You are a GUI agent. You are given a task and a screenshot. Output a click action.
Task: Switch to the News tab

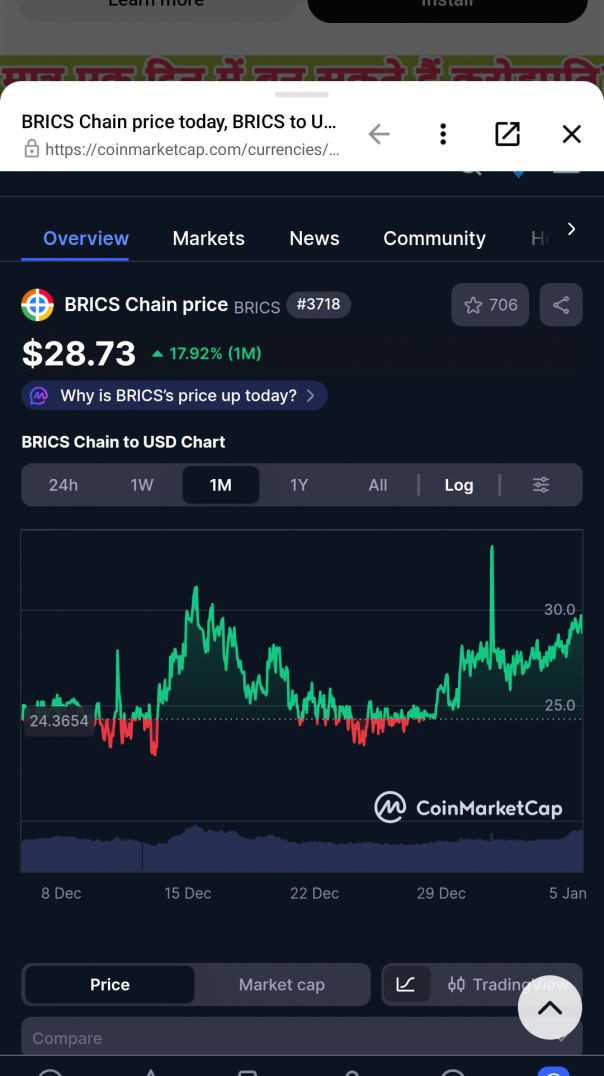314,238
